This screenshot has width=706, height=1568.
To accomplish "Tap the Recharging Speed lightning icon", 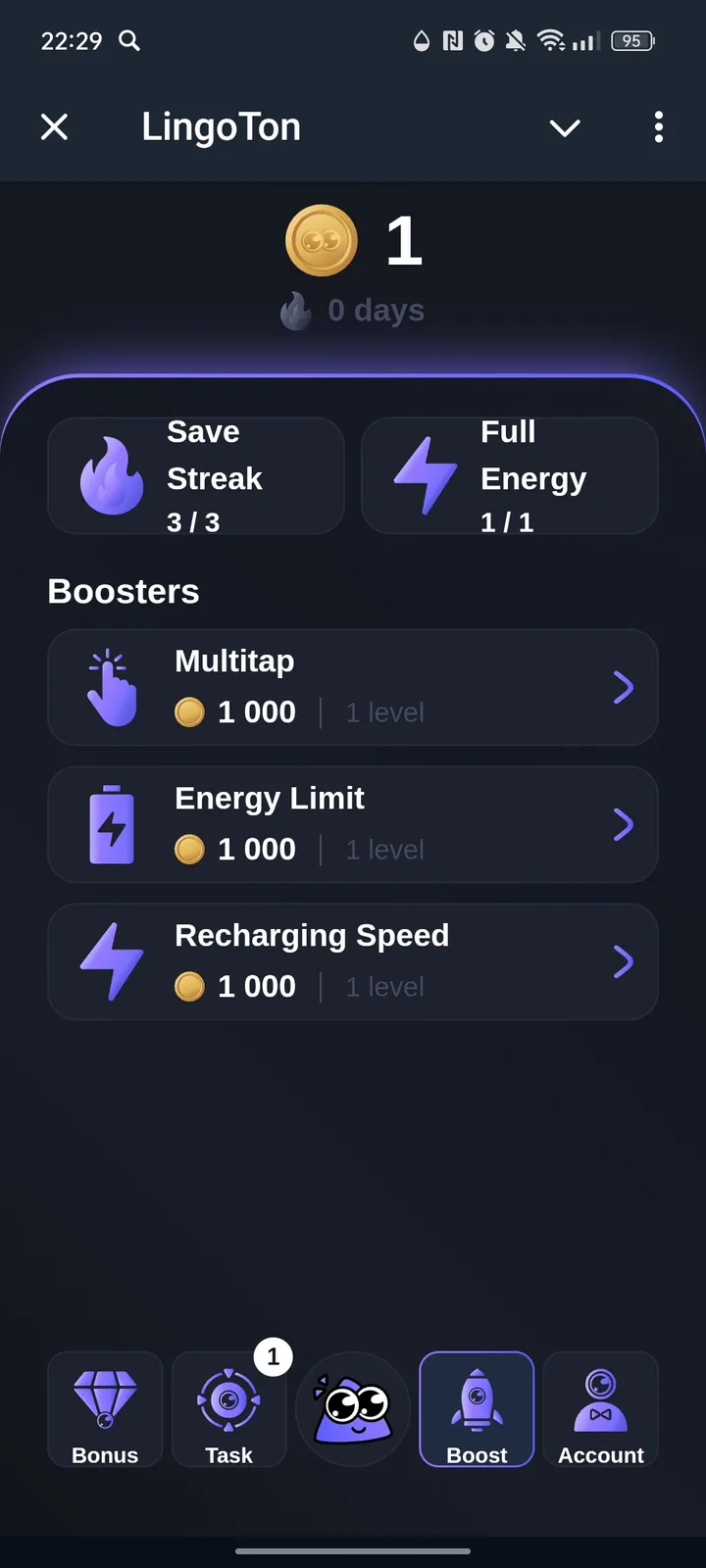I will 111,960.
